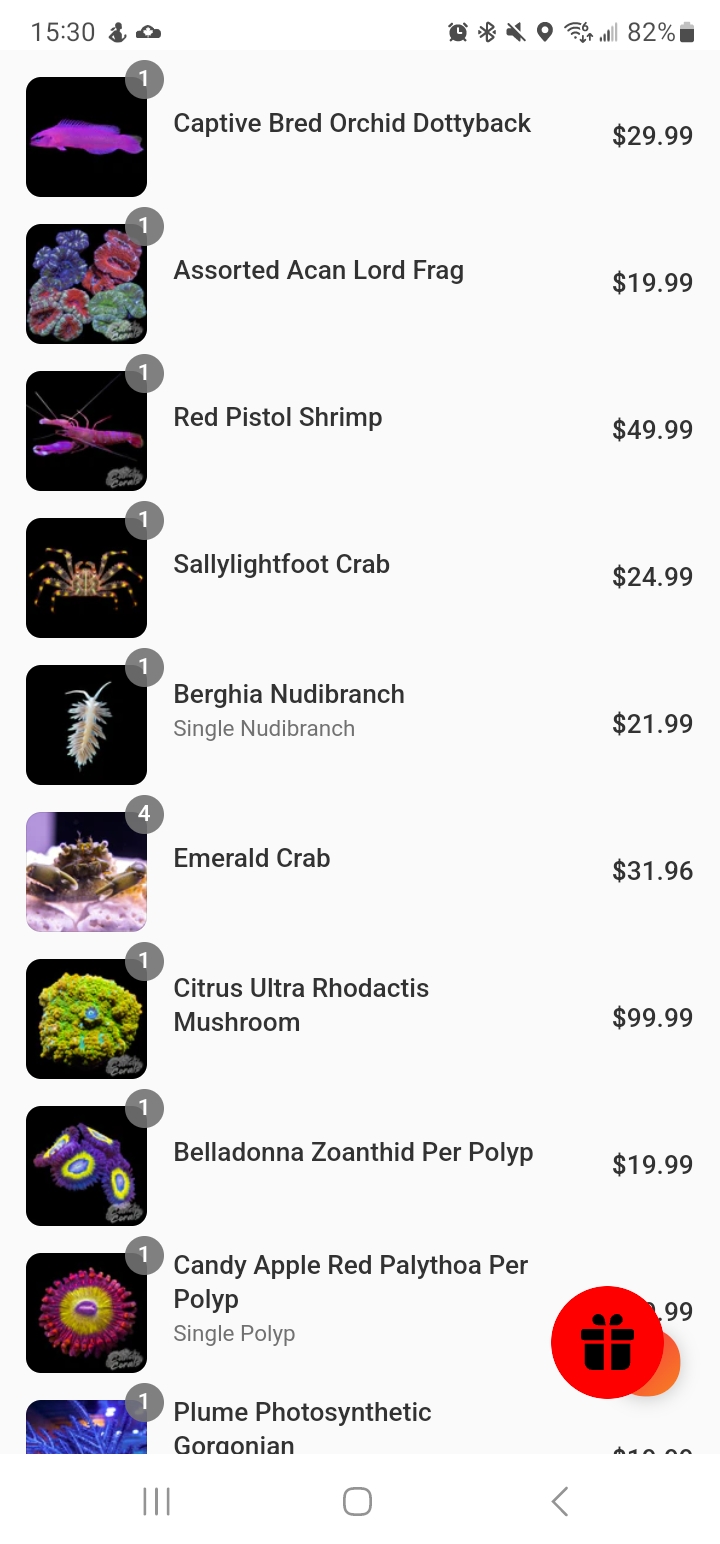The height and width of the screenshot is (1544, 720).
Task: Select the Sallylightfoot Crab row
Action: click(x=281, y=565)
